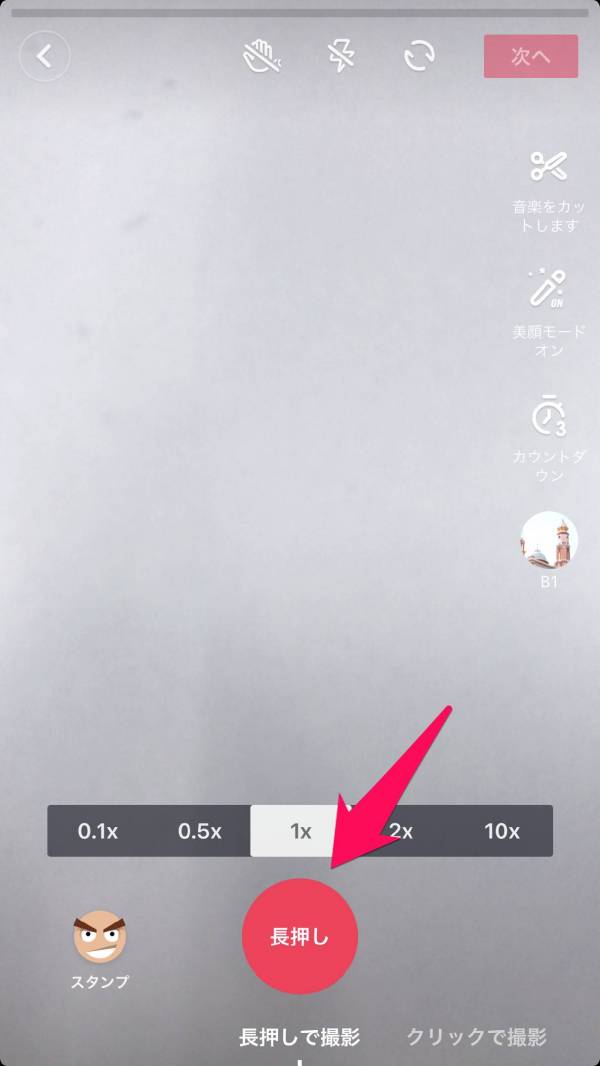The image size is (600, 1066).
Task: Start the countdown timer
Action: pyautogui.click(x=549, y=415)
